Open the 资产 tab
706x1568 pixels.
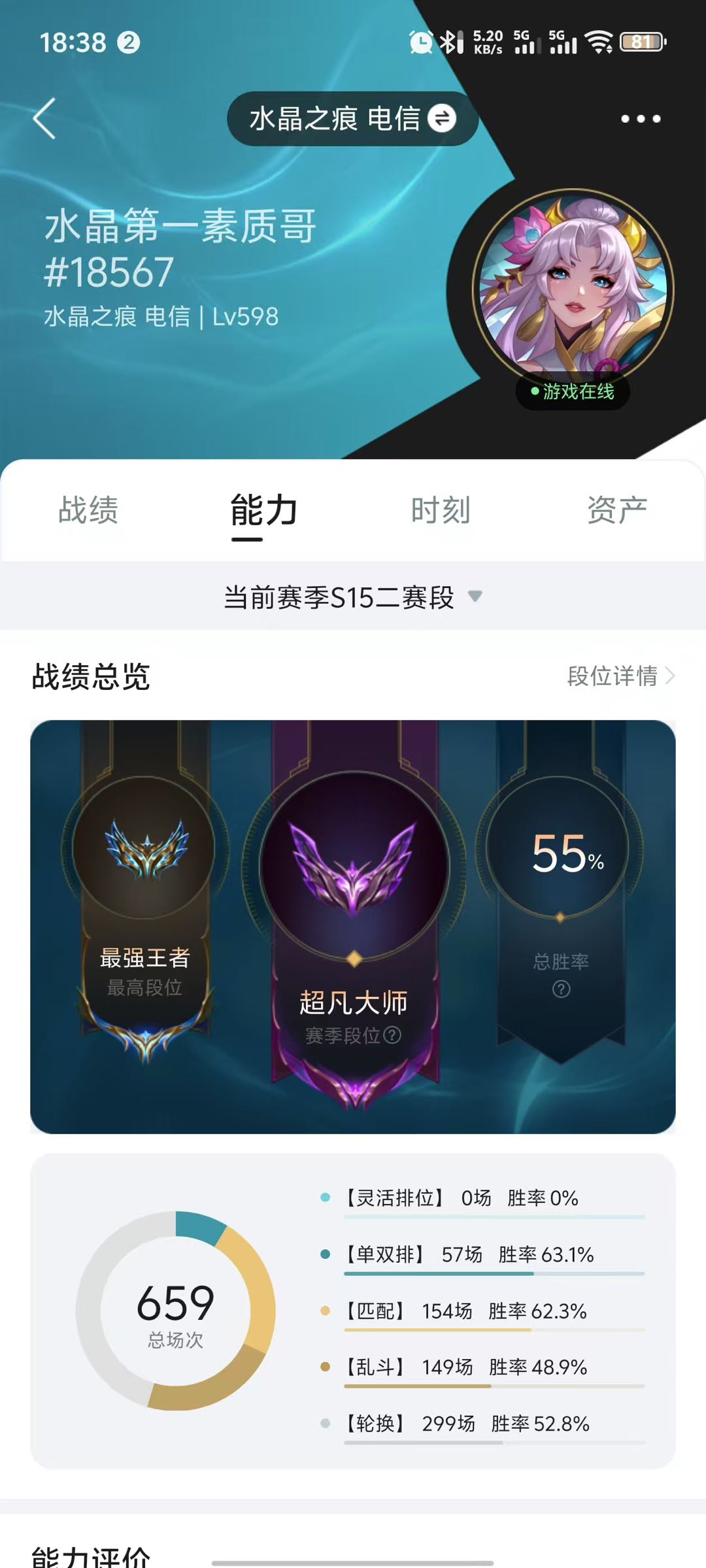coord(617,510)
